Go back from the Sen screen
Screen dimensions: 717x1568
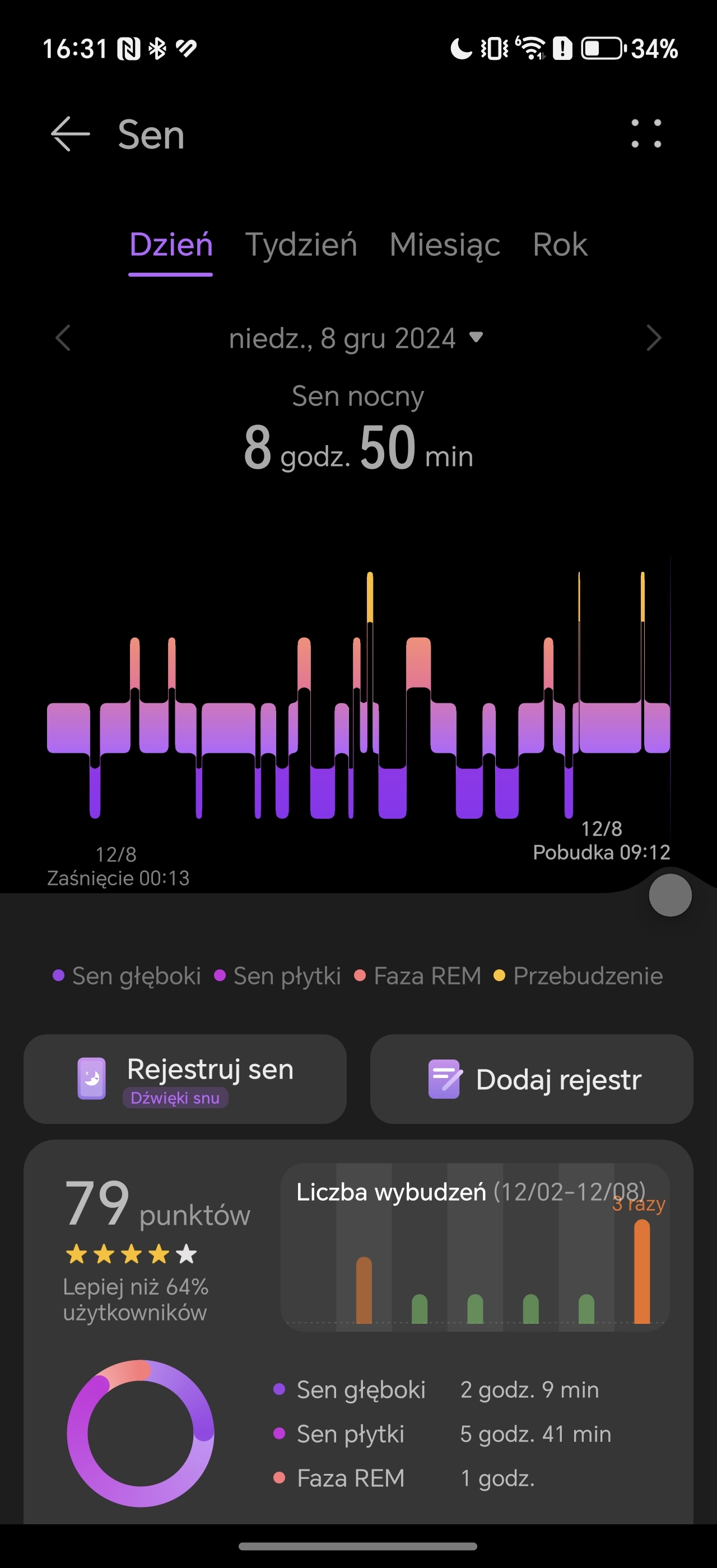[x=71, y=133]
